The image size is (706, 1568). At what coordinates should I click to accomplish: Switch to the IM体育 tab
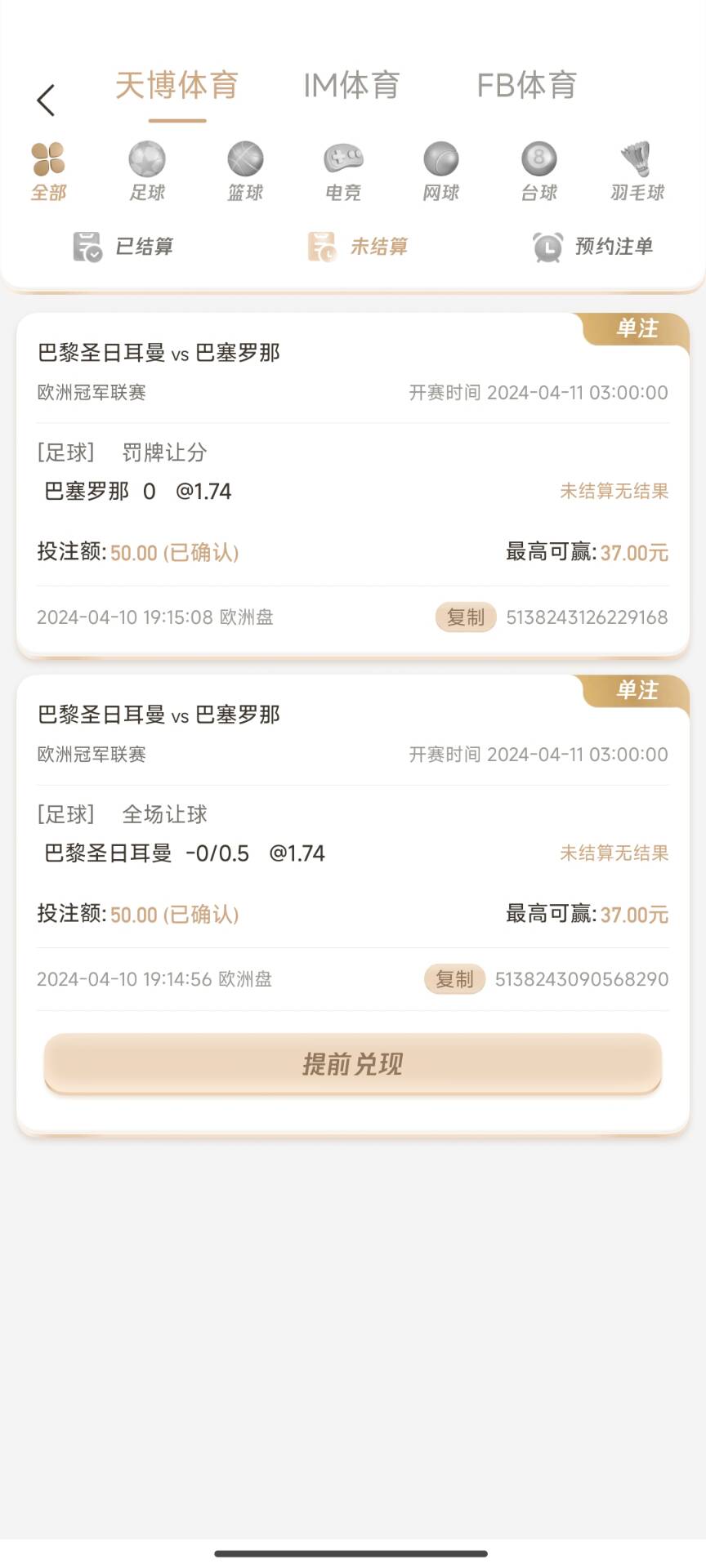pyautogui.click(x=351, y=86)
